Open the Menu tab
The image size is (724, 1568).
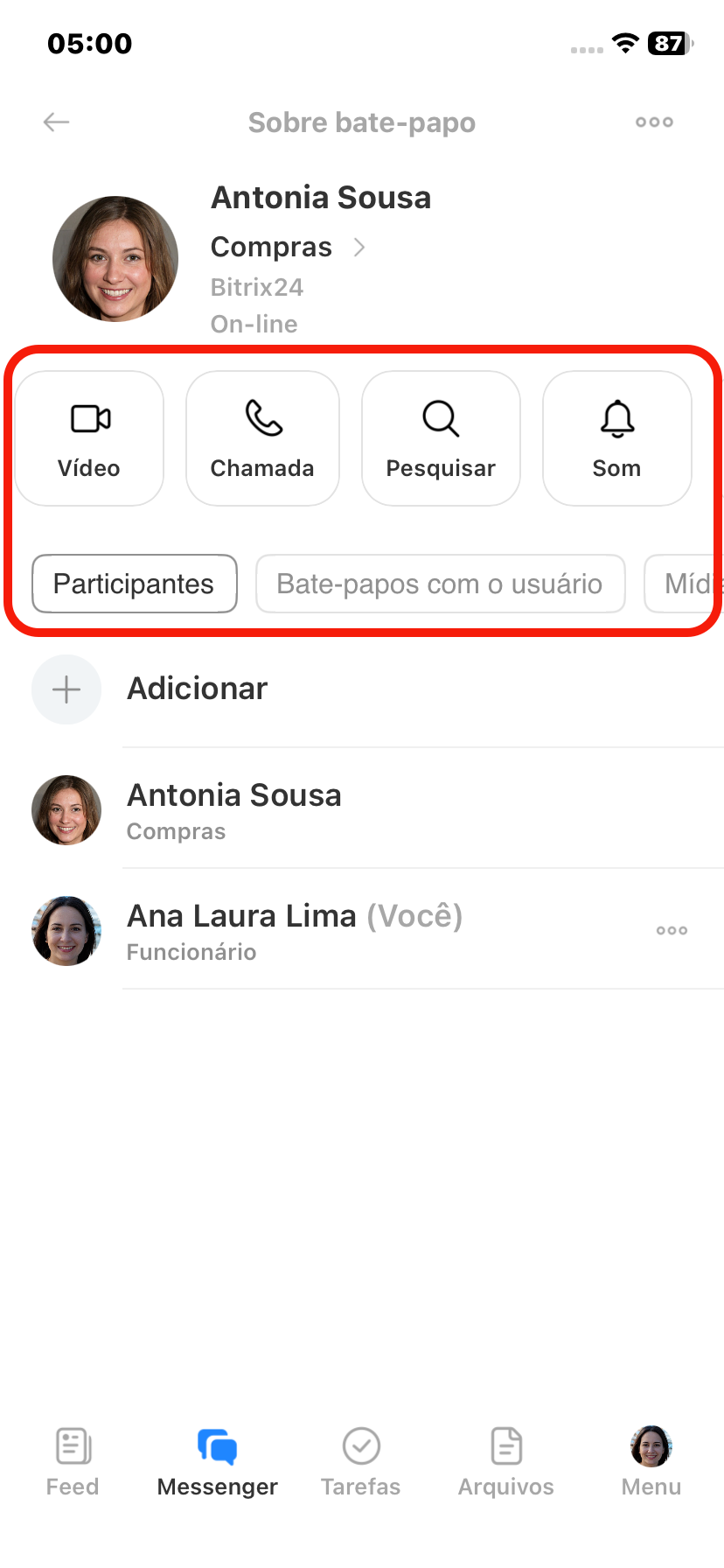click(x=651, y=1462)
